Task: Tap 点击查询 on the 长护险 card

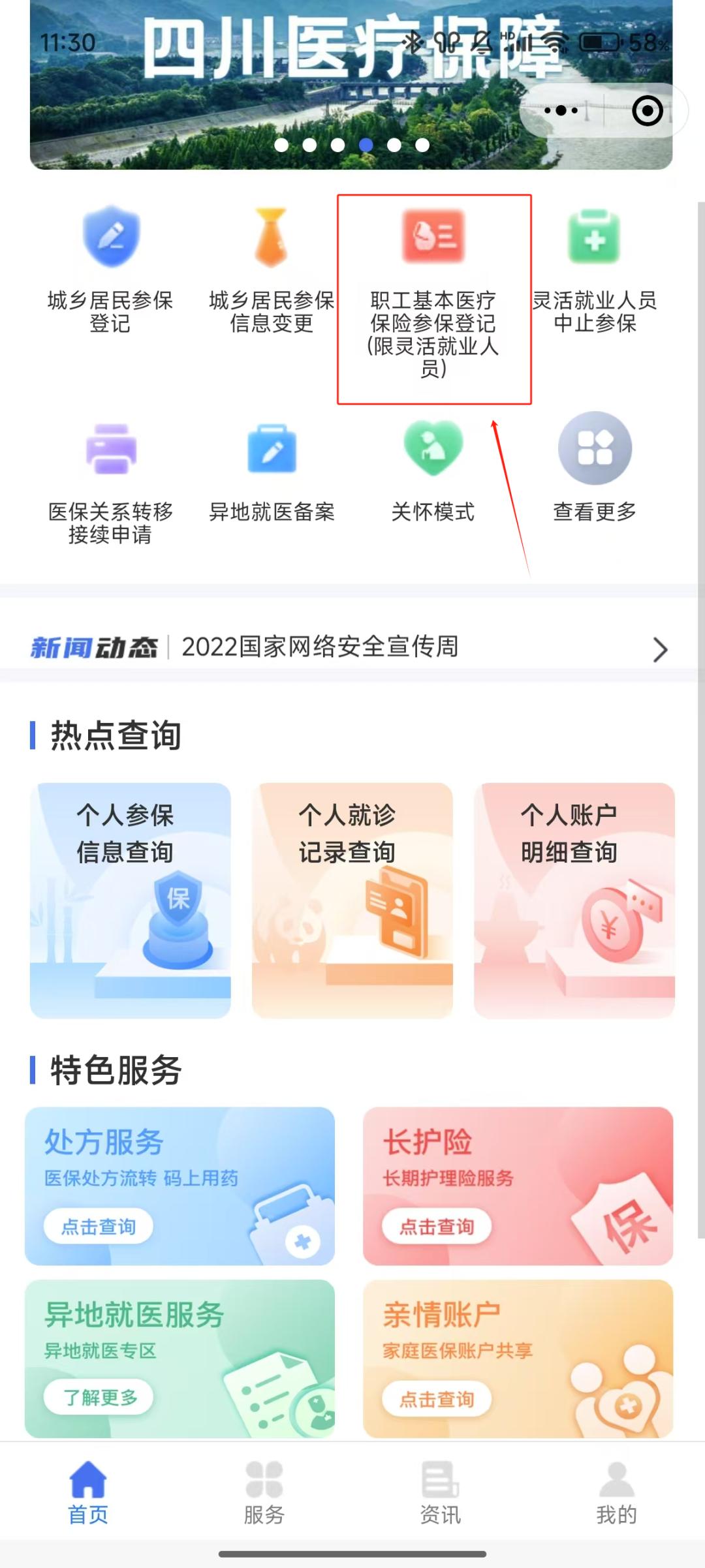Action: (x=437, y=1227)
